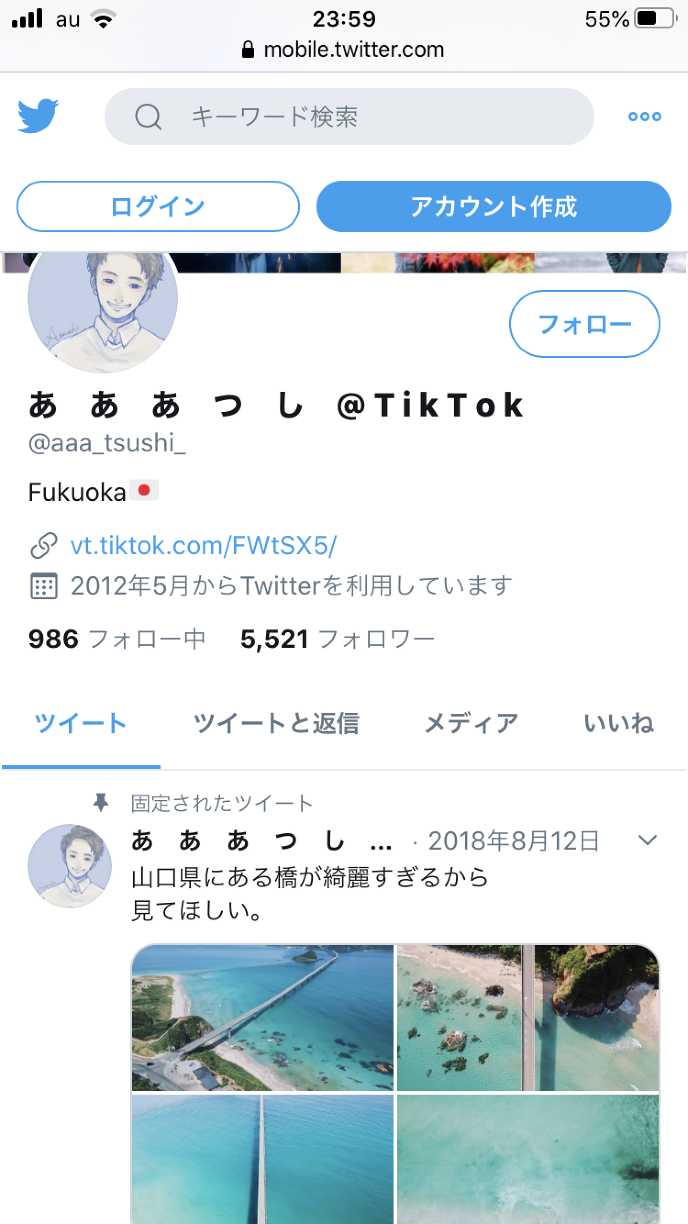Open the three-dot overflow menu
This screenshot has height=1224, width=688.
coord(644,117)
